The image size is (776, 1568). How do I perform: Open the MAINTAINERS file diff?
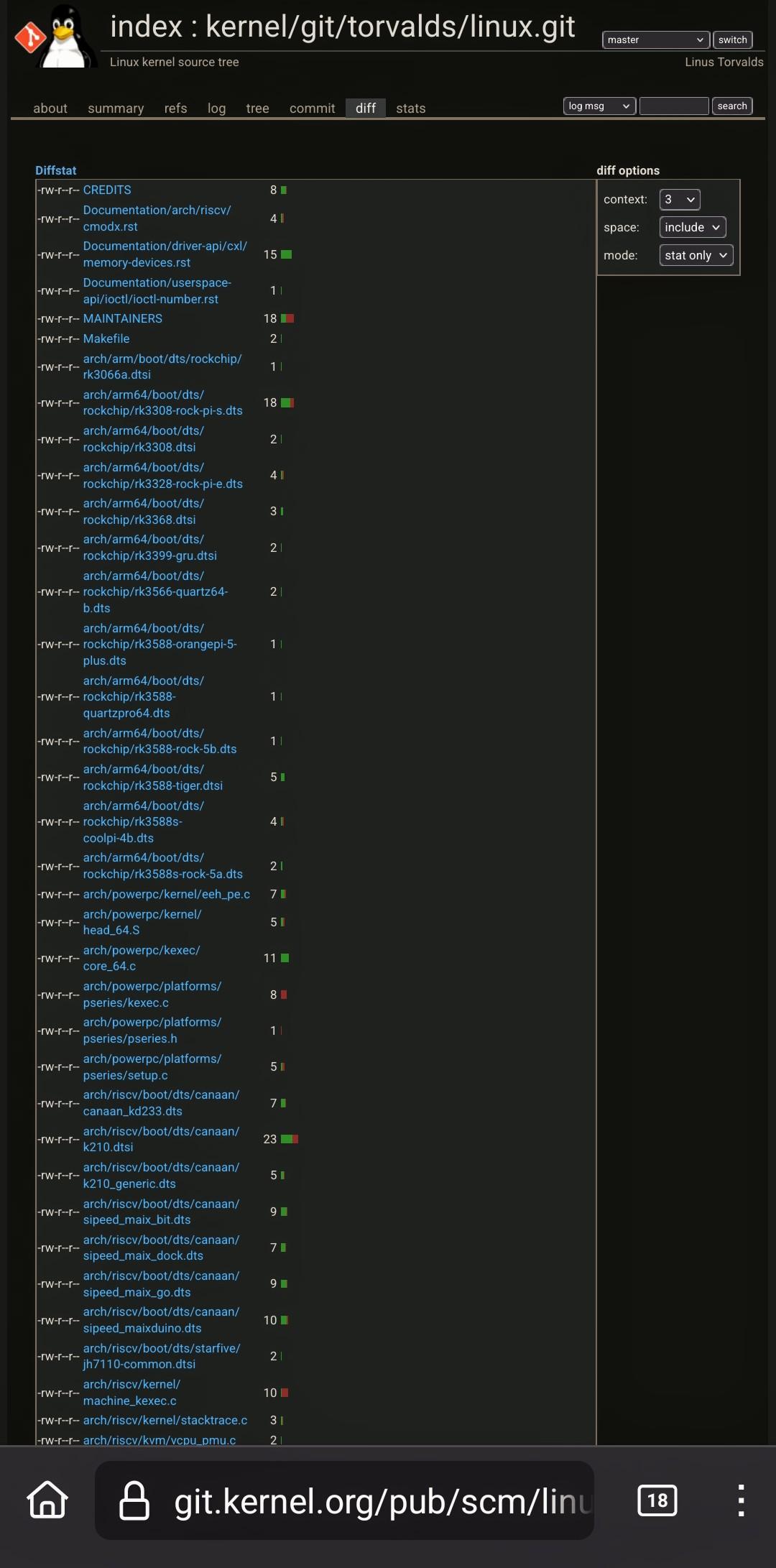(x=123, y=318)
